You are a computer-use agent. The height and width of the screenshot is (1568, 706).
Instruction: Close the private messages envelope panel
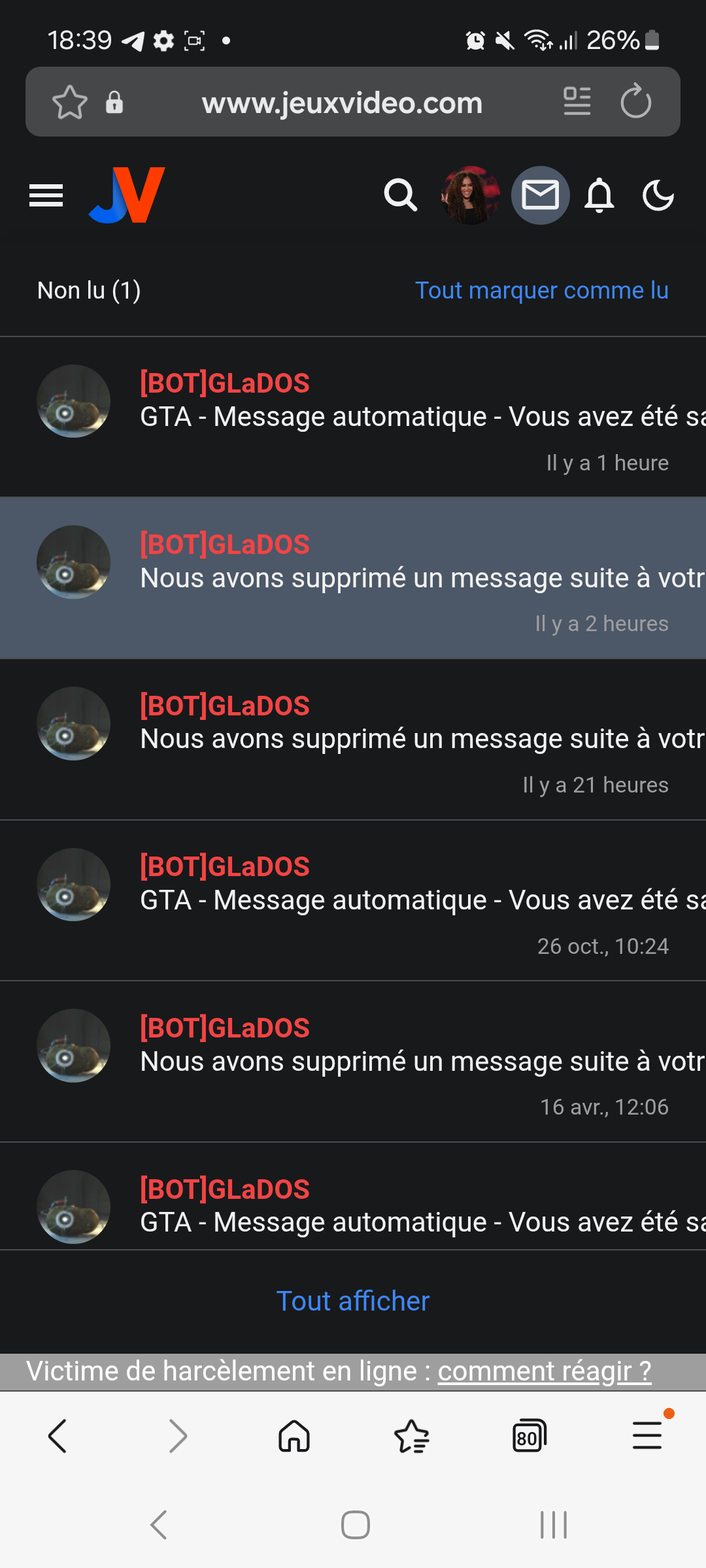[540, 195]
